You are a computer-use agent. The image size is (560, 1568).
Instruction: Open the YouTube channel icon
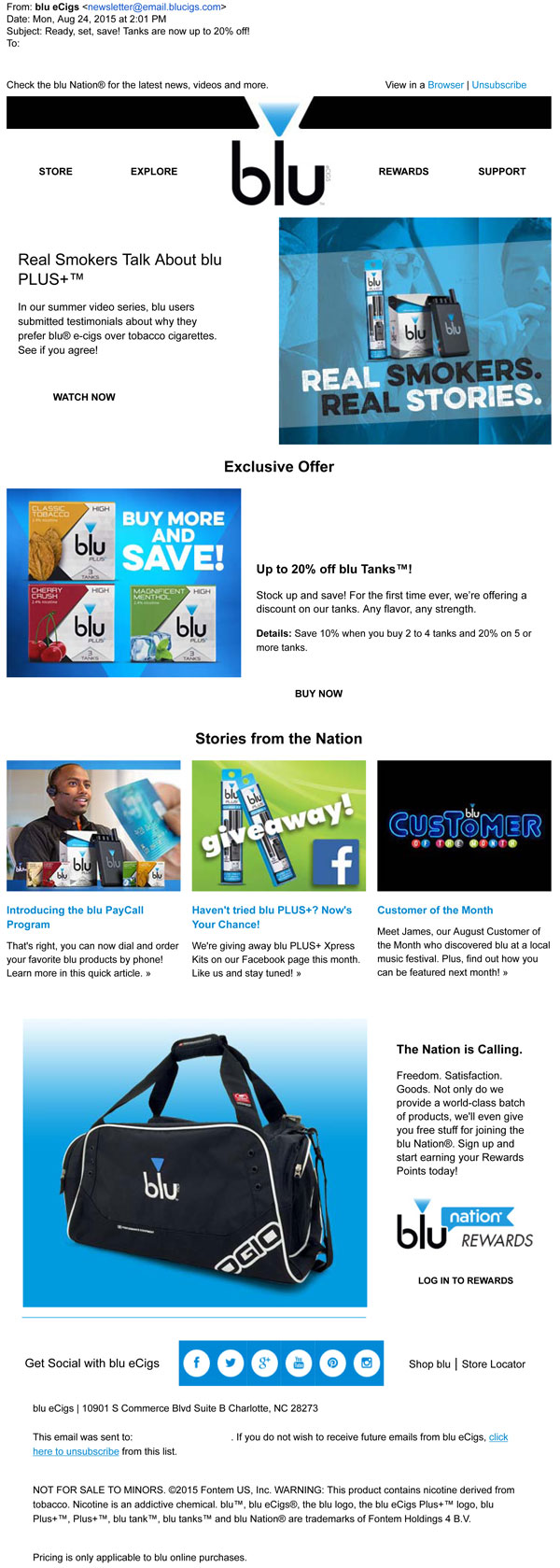click(299, 1363)
